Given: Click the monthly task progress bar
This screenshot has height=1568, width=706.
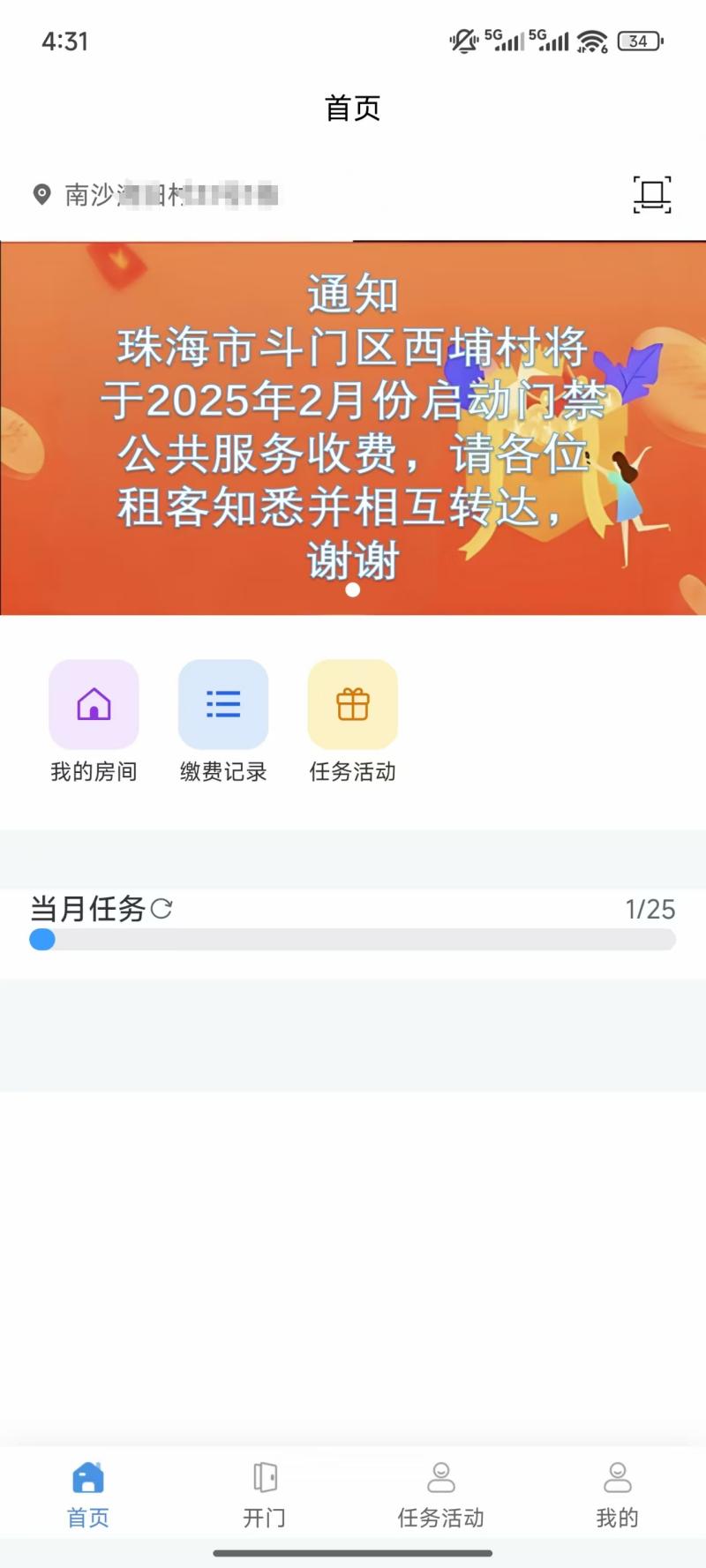Looking at the screenshot, I should [353, 941].
